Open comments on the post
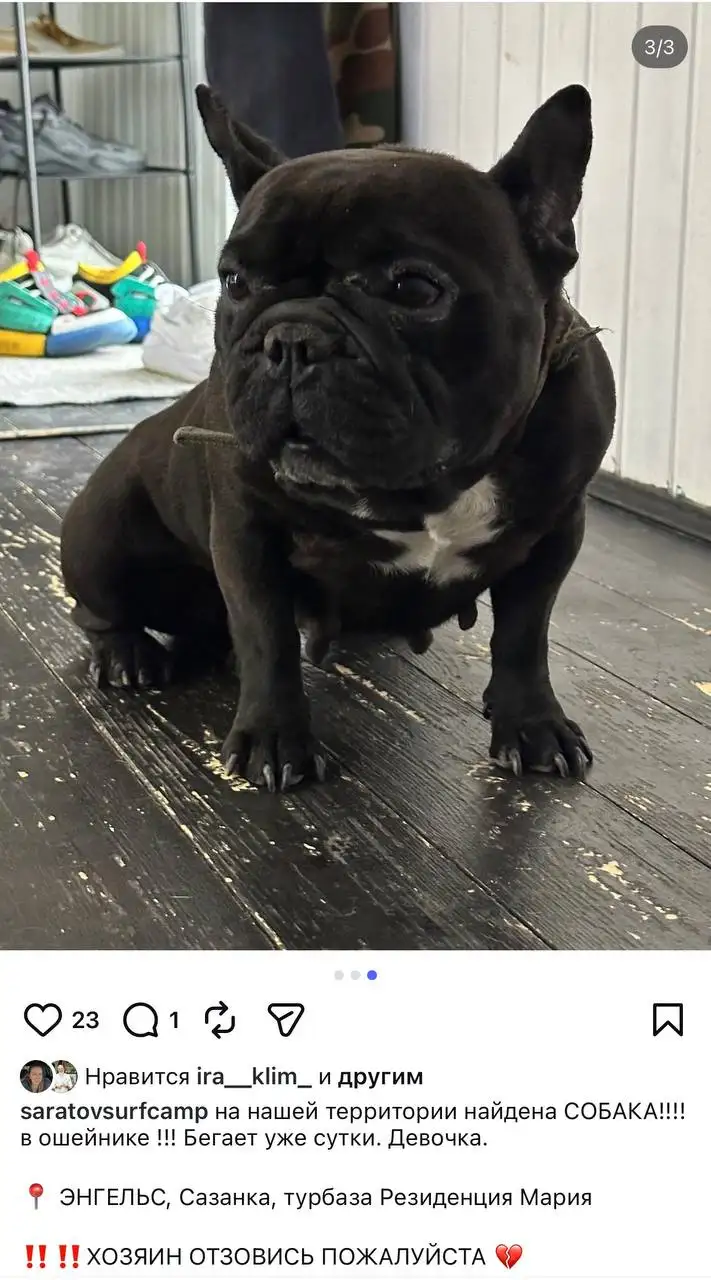Viewport: 711px width, 1280px height. [x=140, y=1020]
